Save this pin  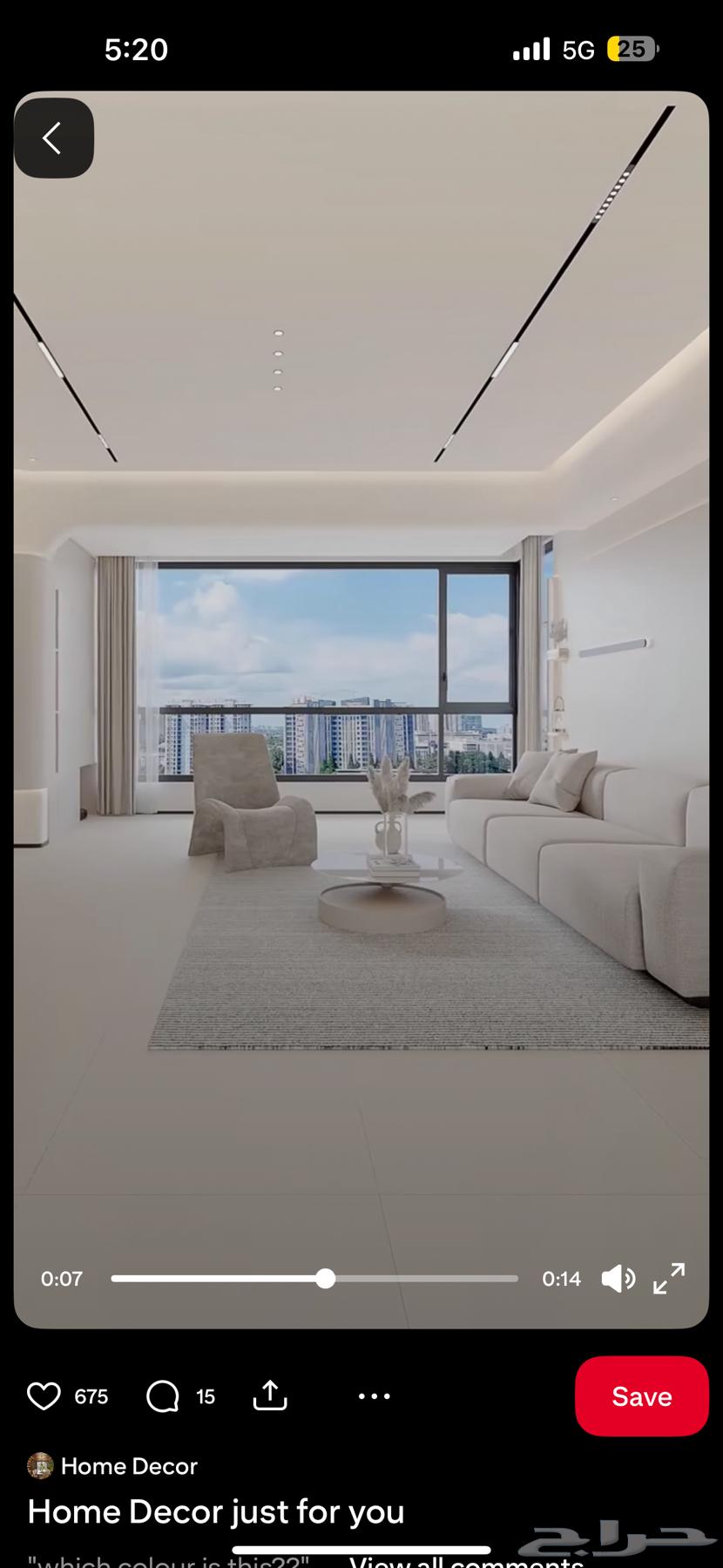click(x=641, y=1396)
